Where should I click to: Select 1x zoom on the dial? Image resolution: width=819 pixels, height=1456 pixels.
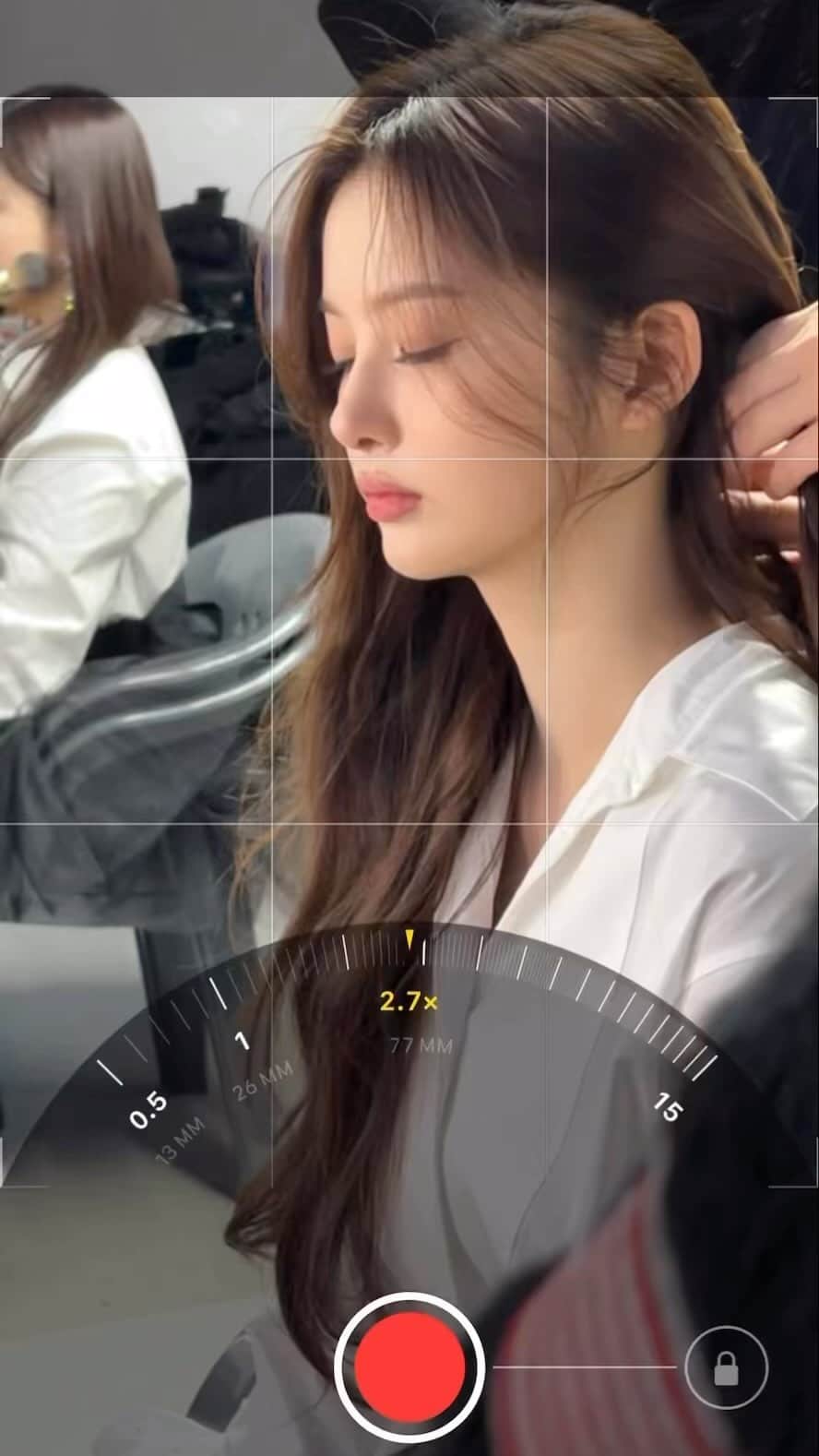[x=242, y=1042]
